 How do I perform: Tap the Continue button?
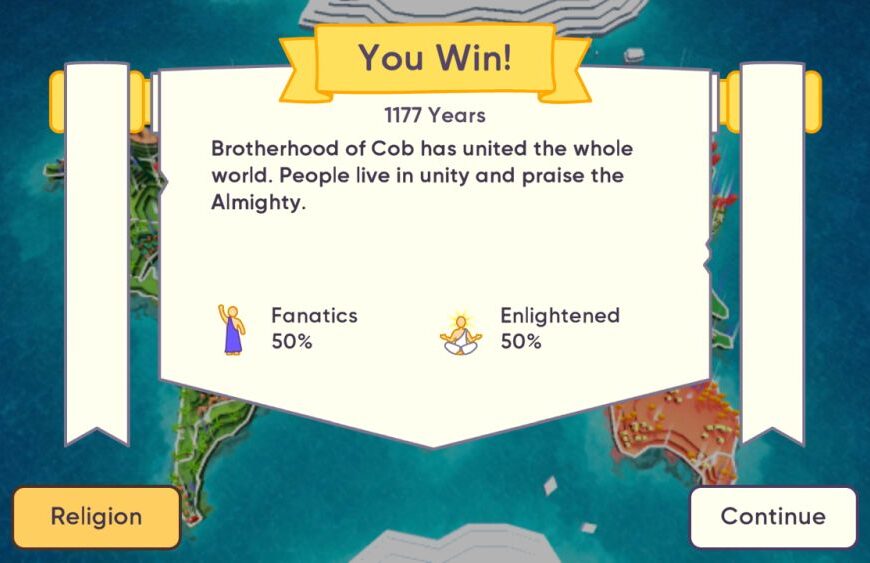tap(773, 516)
